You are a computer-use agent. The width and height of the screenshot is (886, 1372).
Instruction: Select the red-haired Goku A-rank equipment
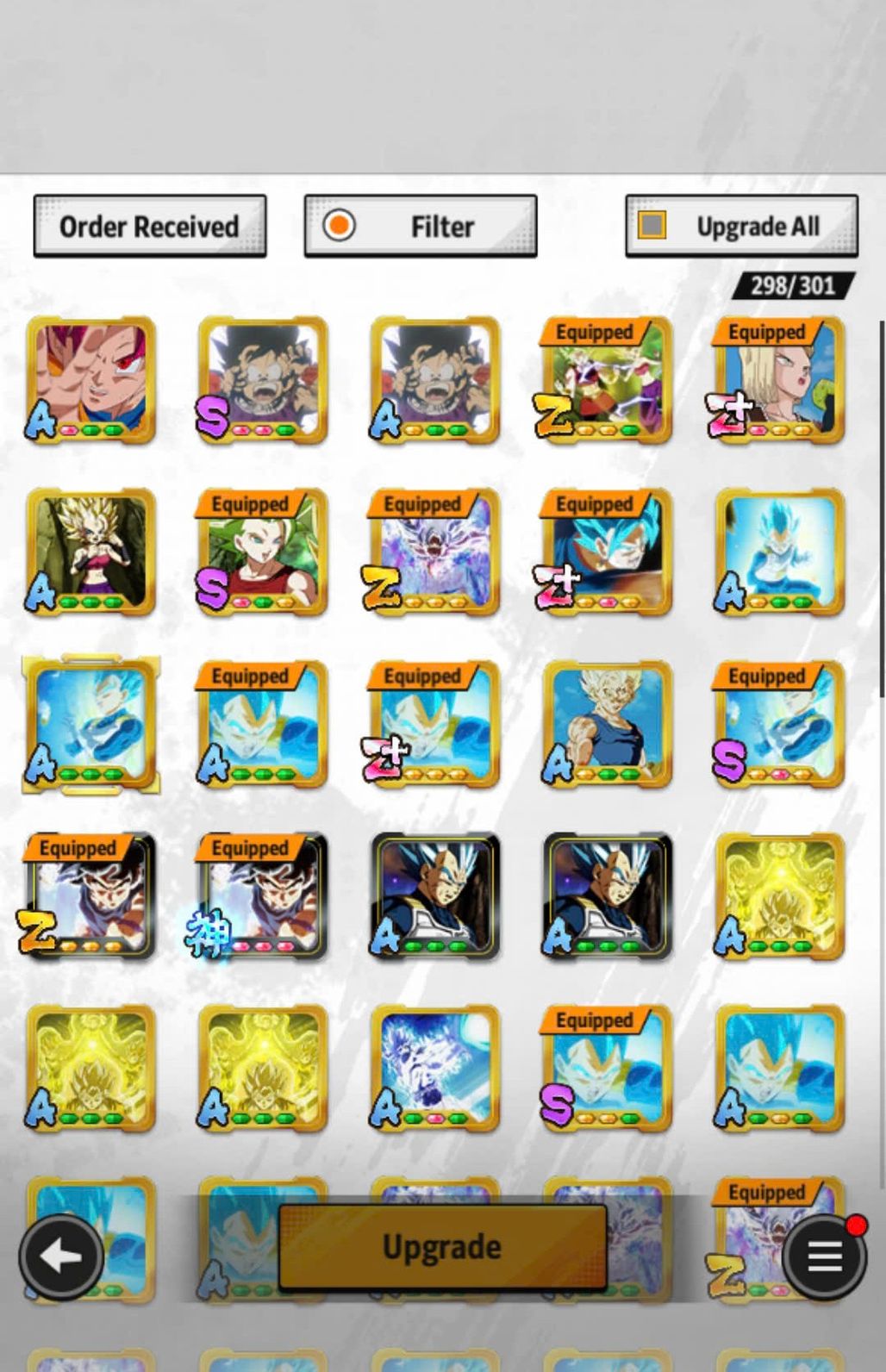point(90,379)
